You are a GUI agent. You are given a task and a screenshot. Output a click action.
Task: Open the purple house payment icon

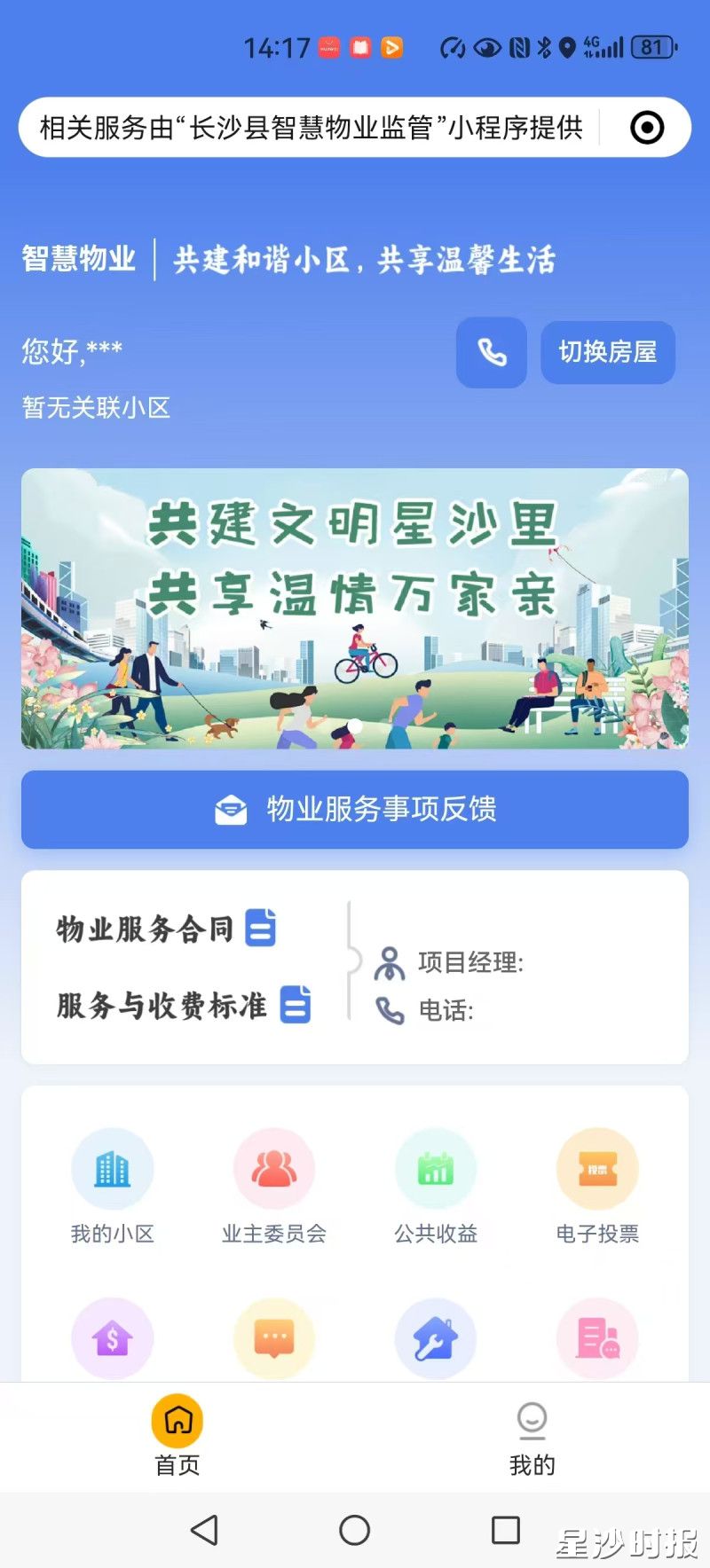click(112, 1339)
